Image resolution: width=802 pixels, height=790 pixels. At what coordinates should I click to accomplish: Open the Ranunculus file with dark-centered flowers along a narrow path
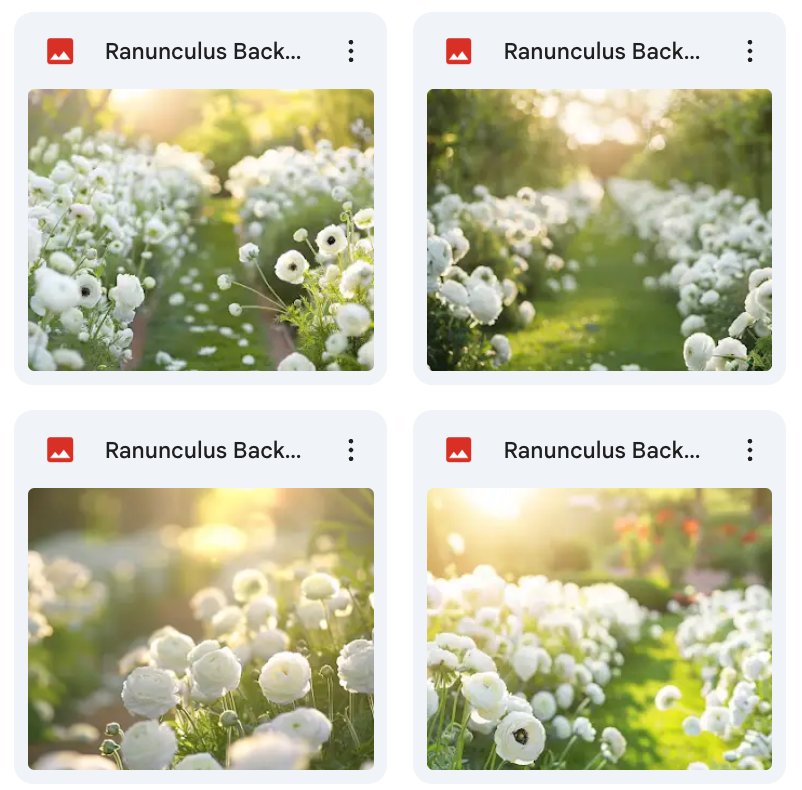pos(200,230)
